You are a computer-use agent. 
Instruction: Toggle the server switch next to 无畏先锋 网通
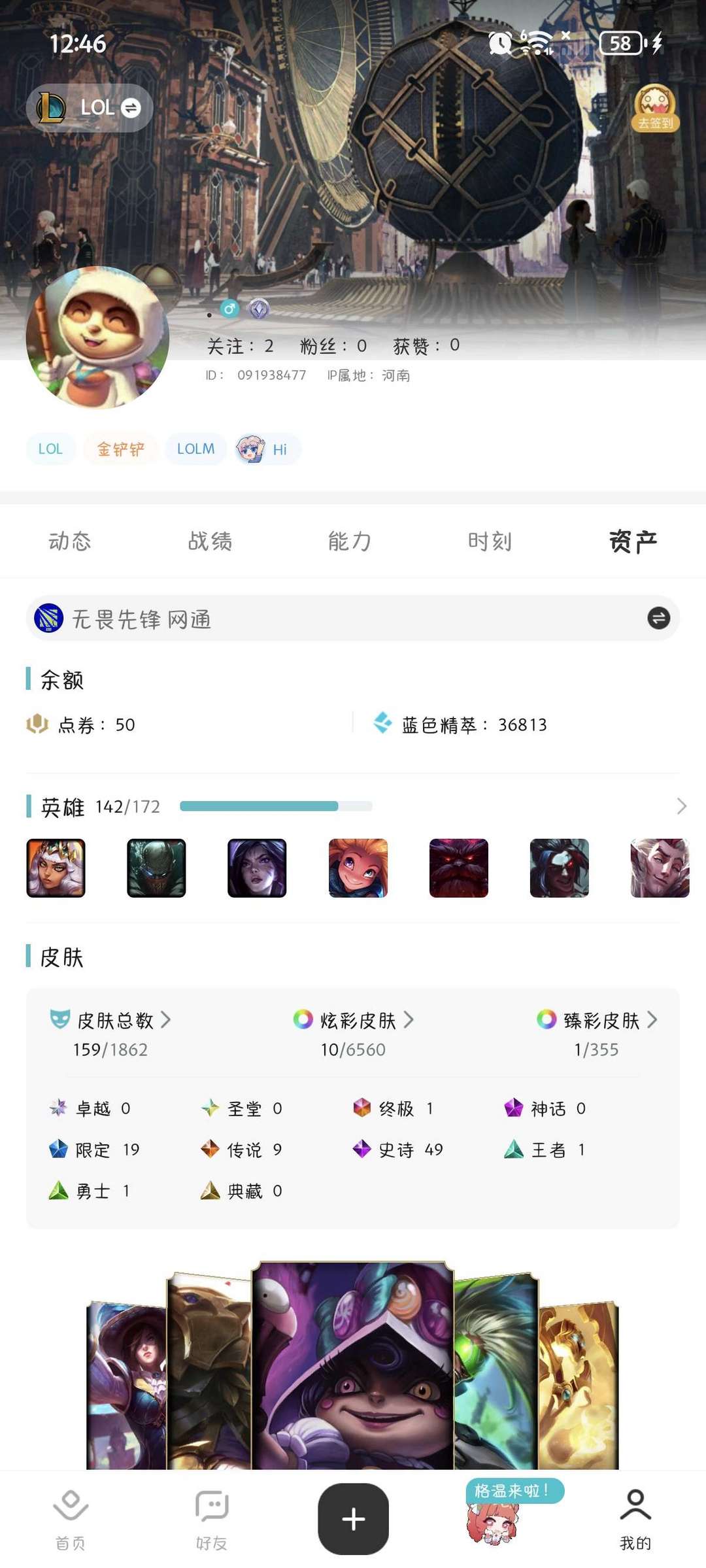pyautogui.click(x=659, y=617)
